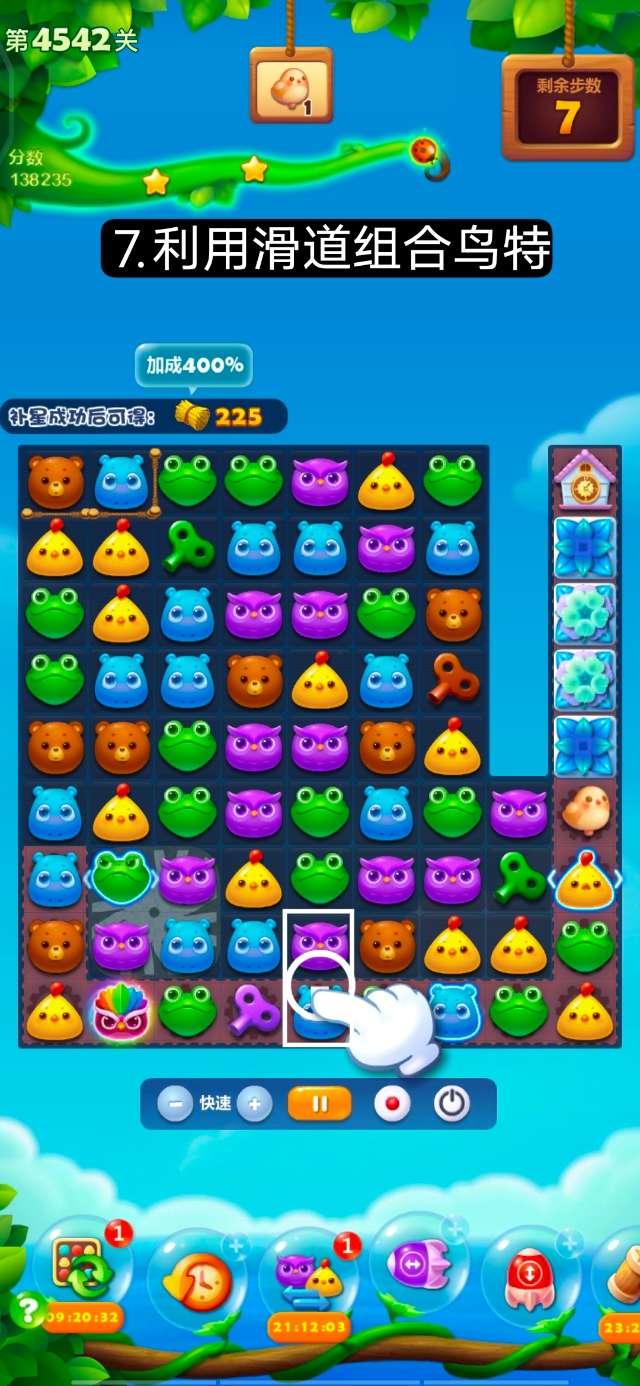This screenshot has height=1386, width=640.
Task: Tap the power exit icon
Action: pyautogui.click(x=452, y=1104)
